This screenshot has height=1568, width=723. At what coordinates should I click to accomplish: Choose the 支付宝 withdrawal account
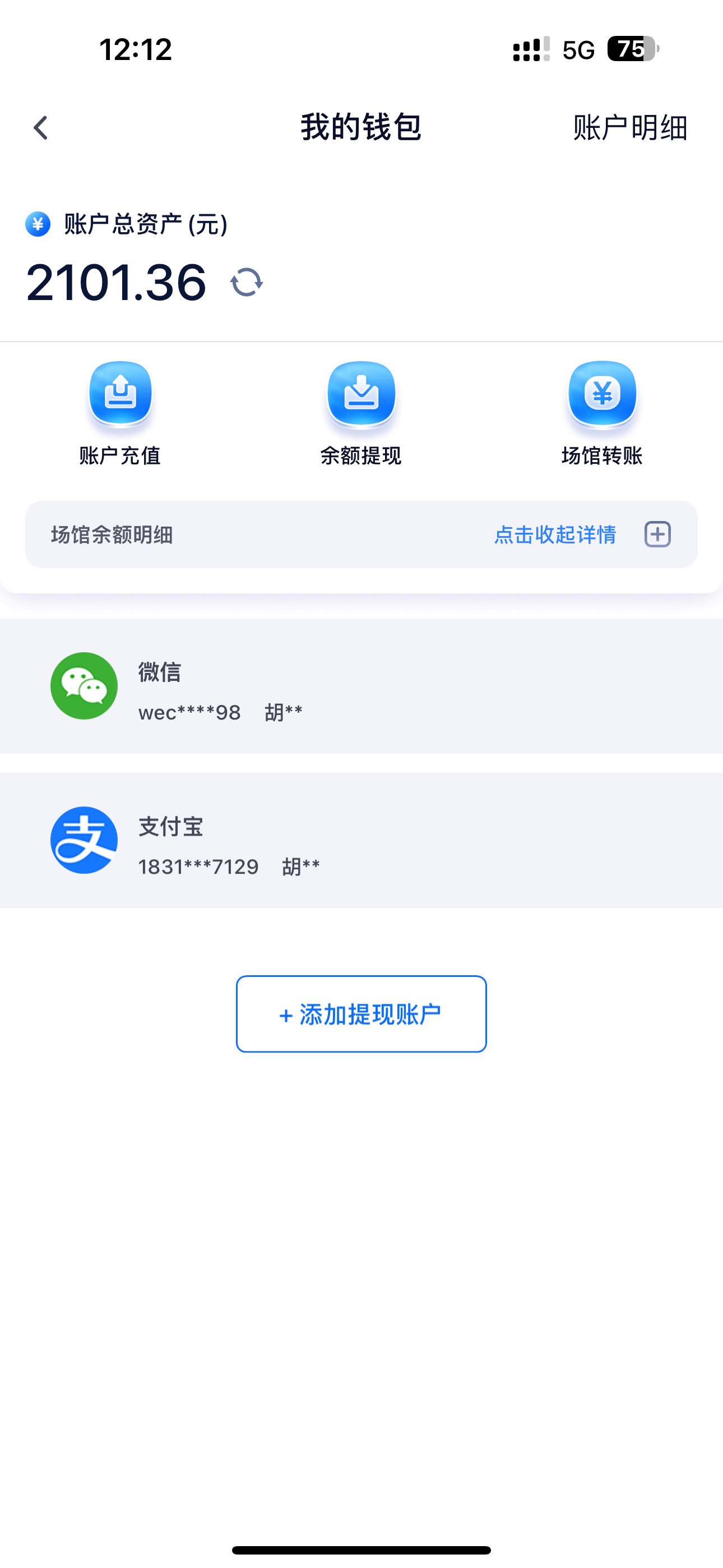tap(361, 840)
